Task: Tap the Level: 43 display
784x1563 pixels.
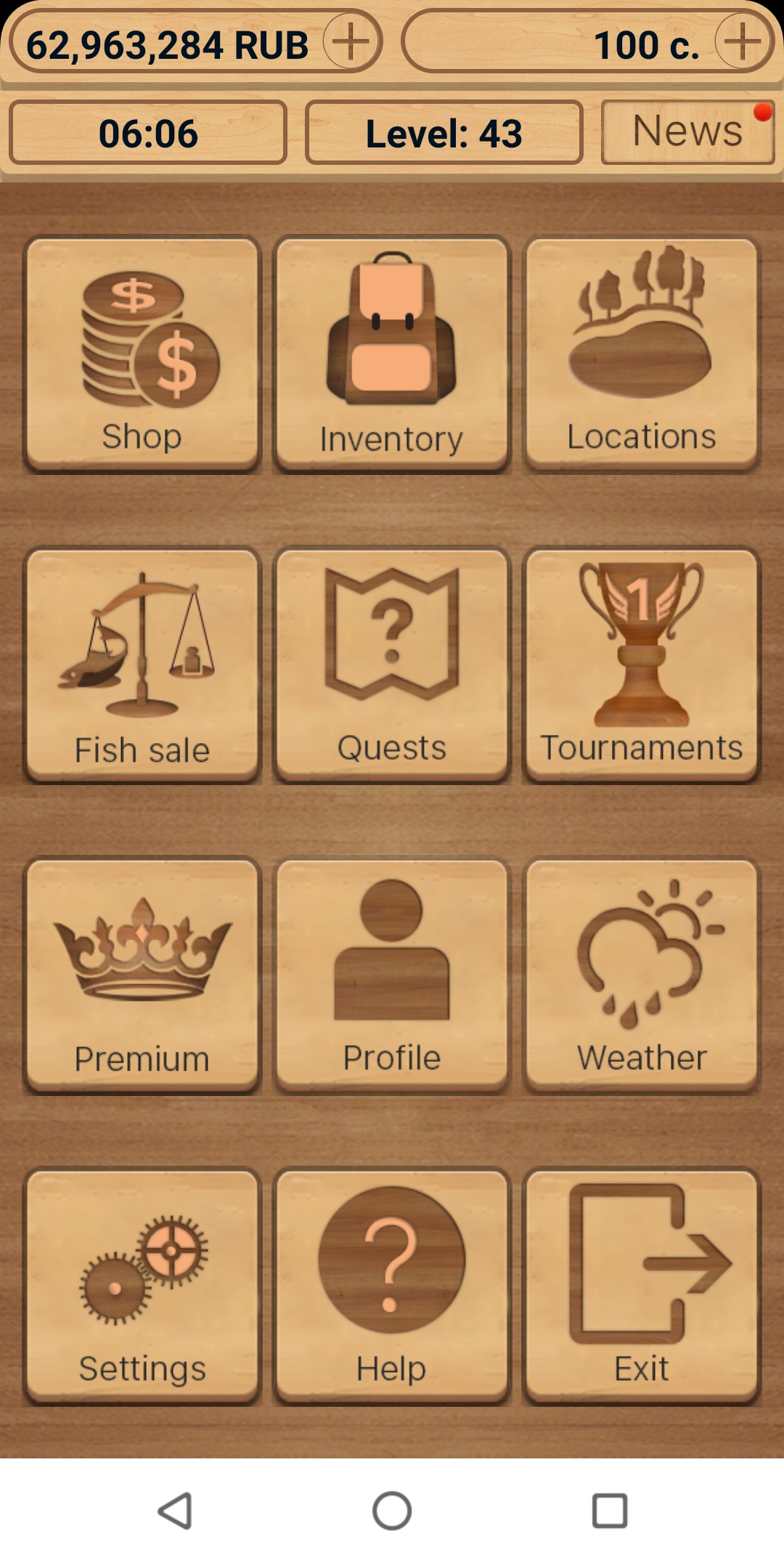Action: pyautogui.click(x=444, y=132)
